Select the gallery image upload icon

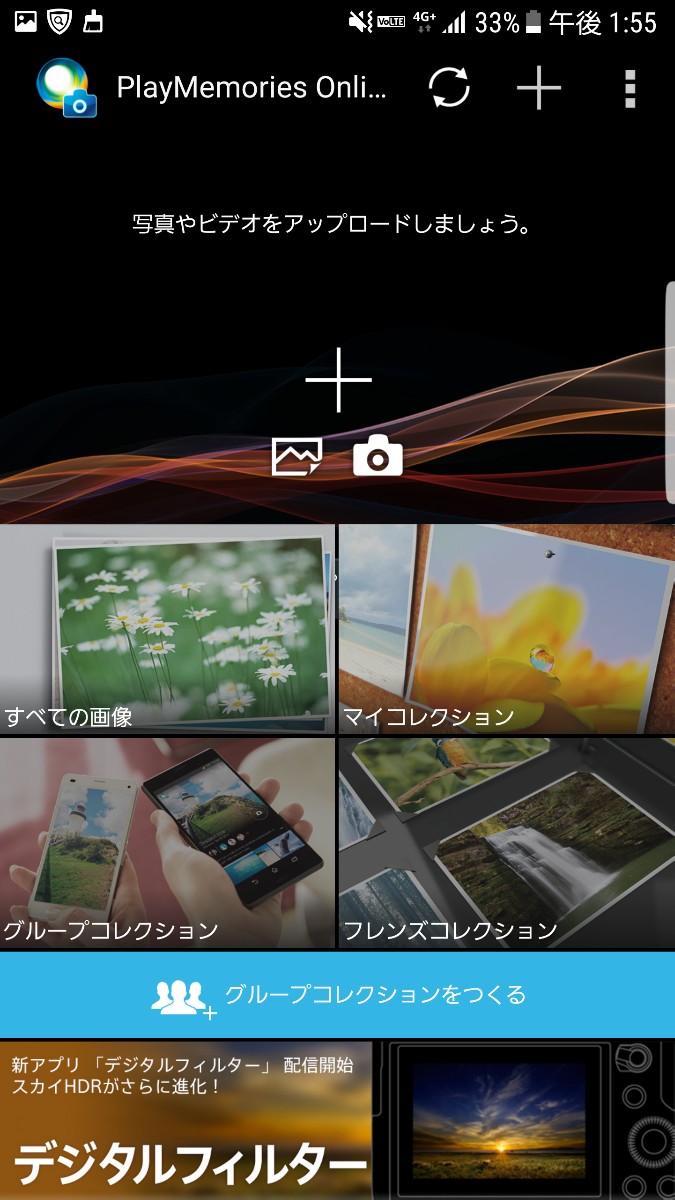(x=297, y=458)
